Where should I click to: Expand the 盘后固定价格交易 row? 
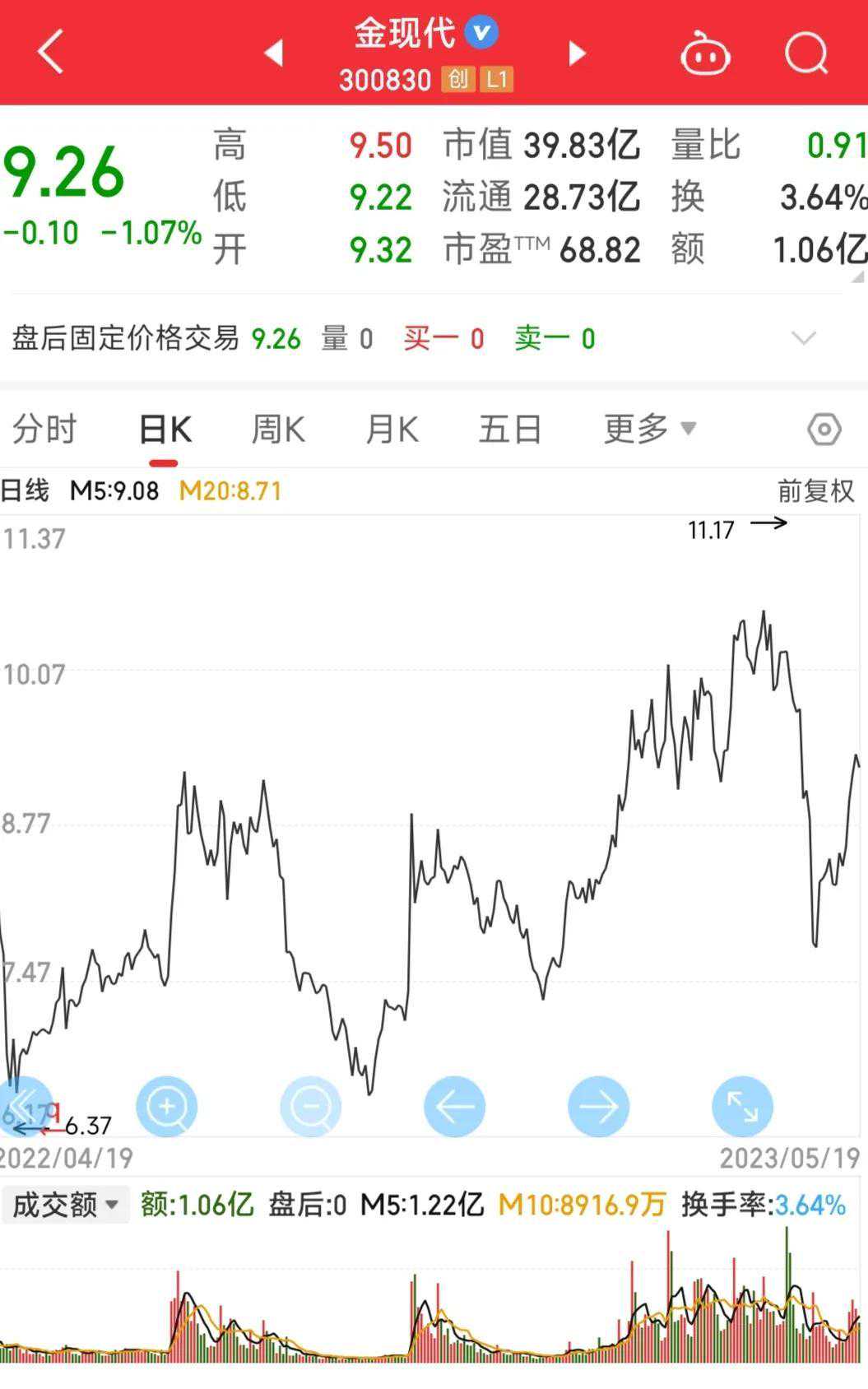click(803, 338)
